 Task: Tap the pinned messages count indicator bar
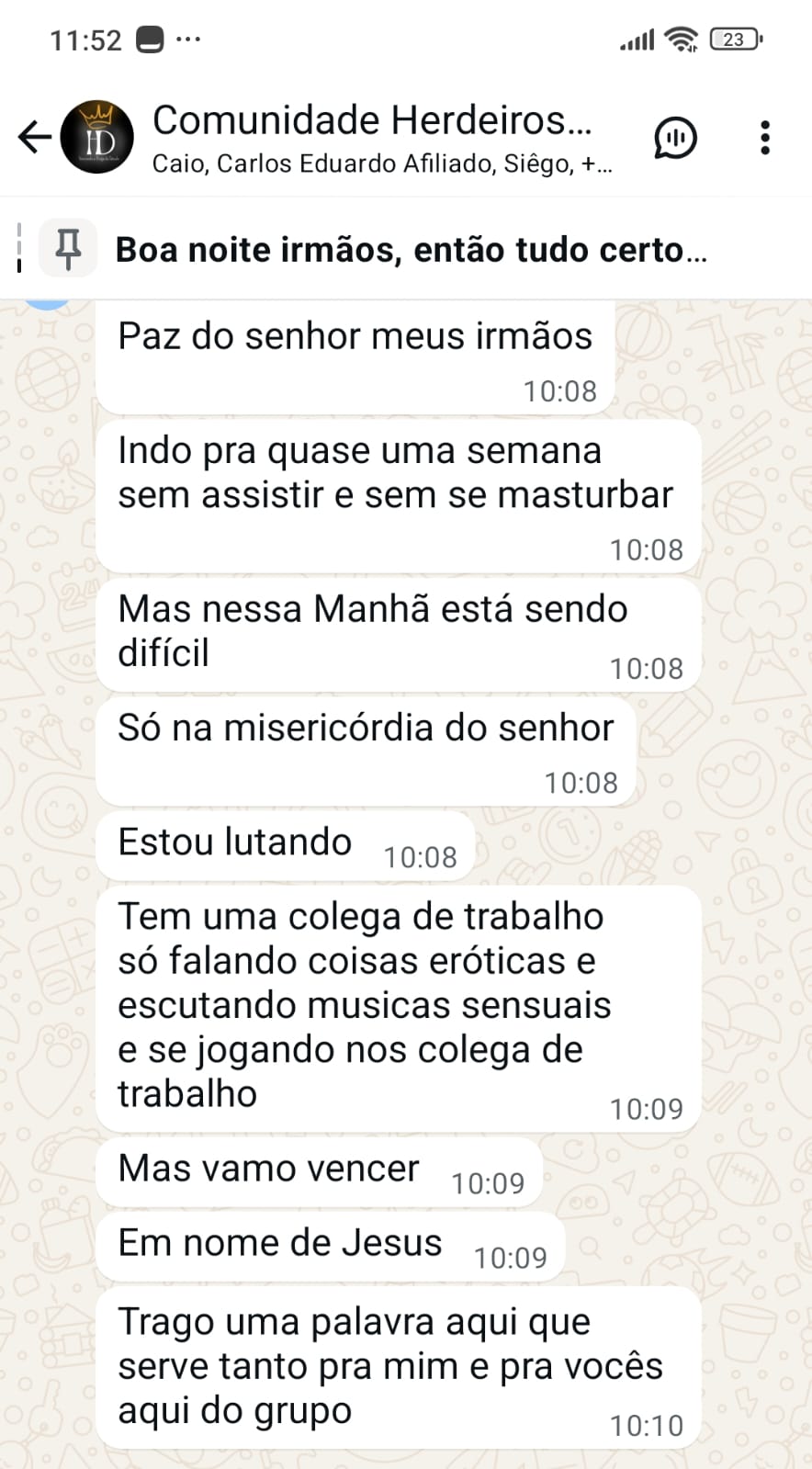(18, 248)
